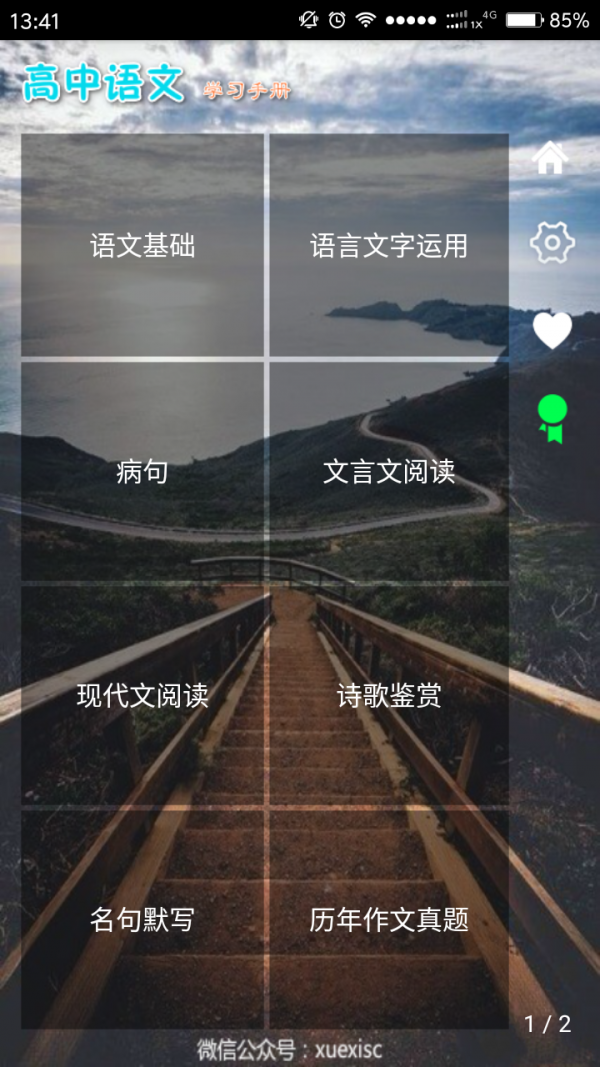This screenshot has height=1067, width=600.
Task: Open 文言文阅读 category
Action: (x=389, y=472)
